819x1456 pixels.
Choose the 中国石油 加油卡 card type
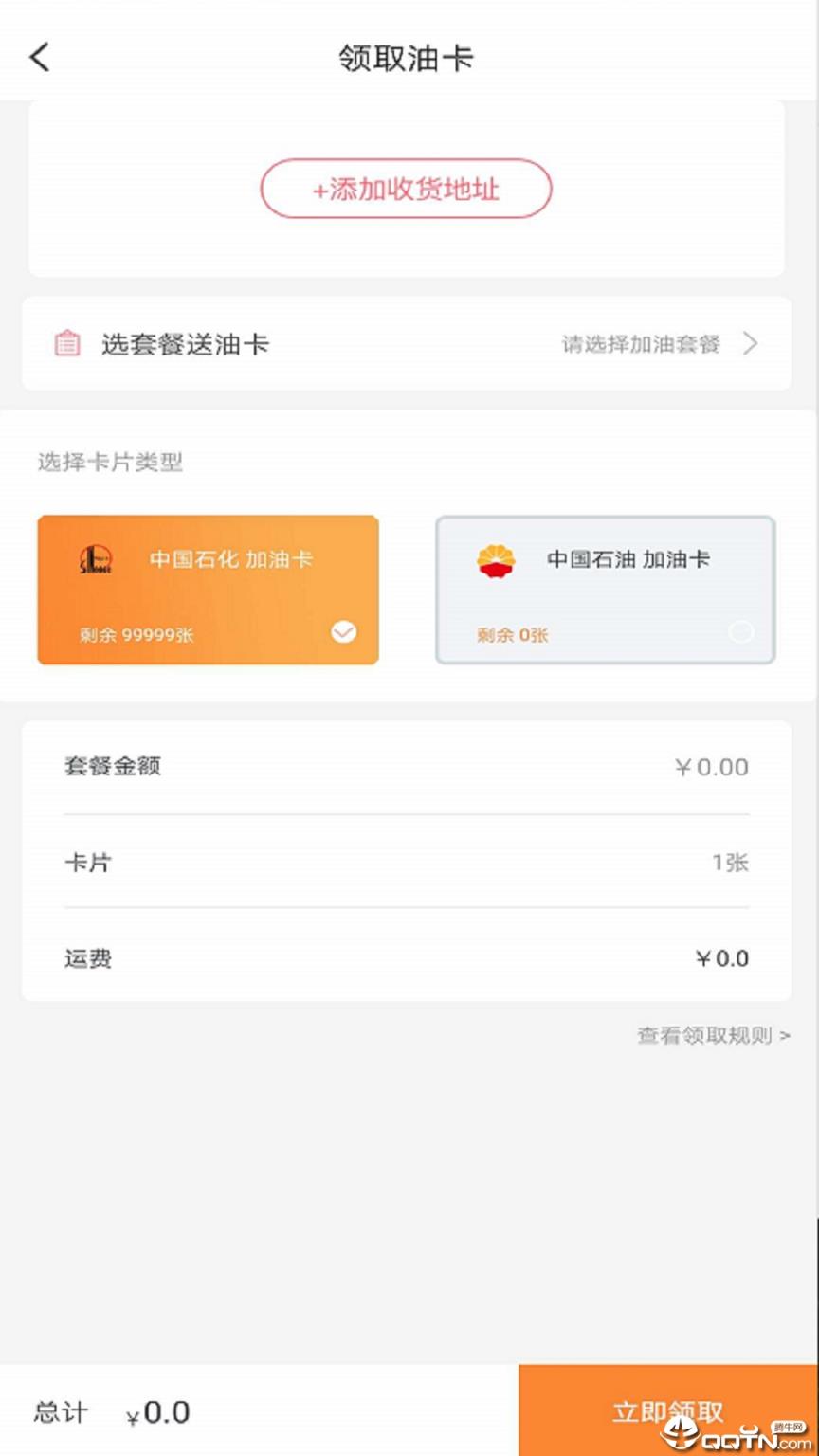[605, 590]
